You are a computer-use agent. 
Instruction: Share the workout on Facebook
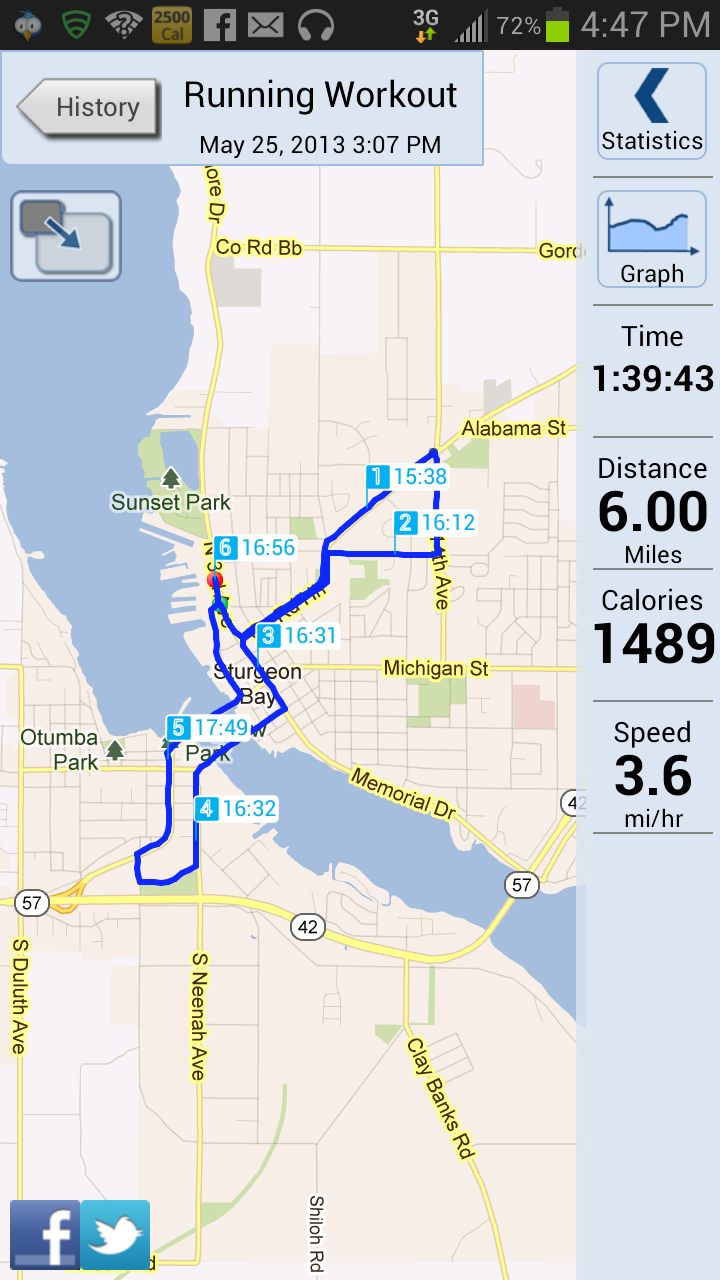45,1234
